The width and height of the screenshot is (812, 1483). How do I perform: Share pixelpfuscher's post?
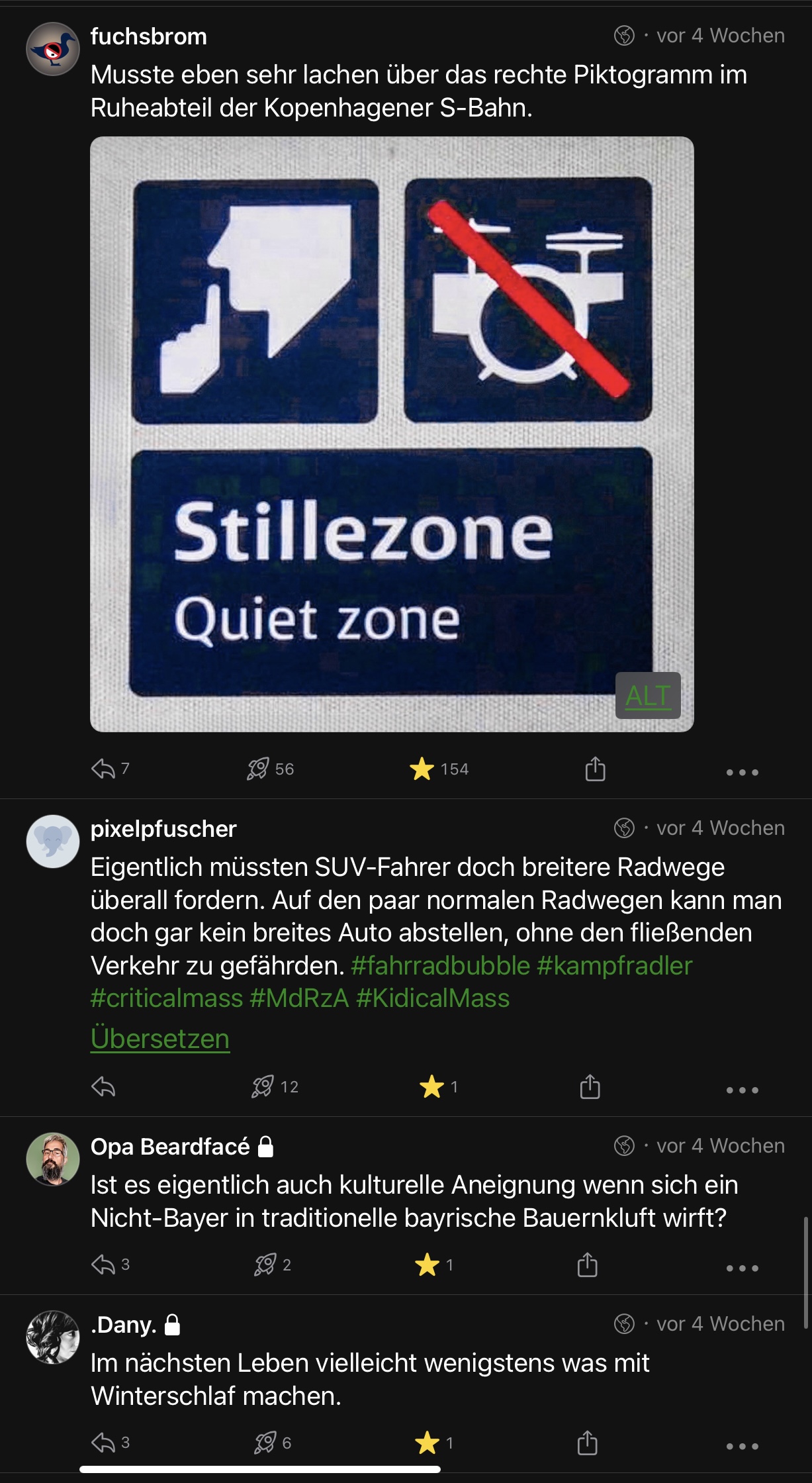point(590,1086)
